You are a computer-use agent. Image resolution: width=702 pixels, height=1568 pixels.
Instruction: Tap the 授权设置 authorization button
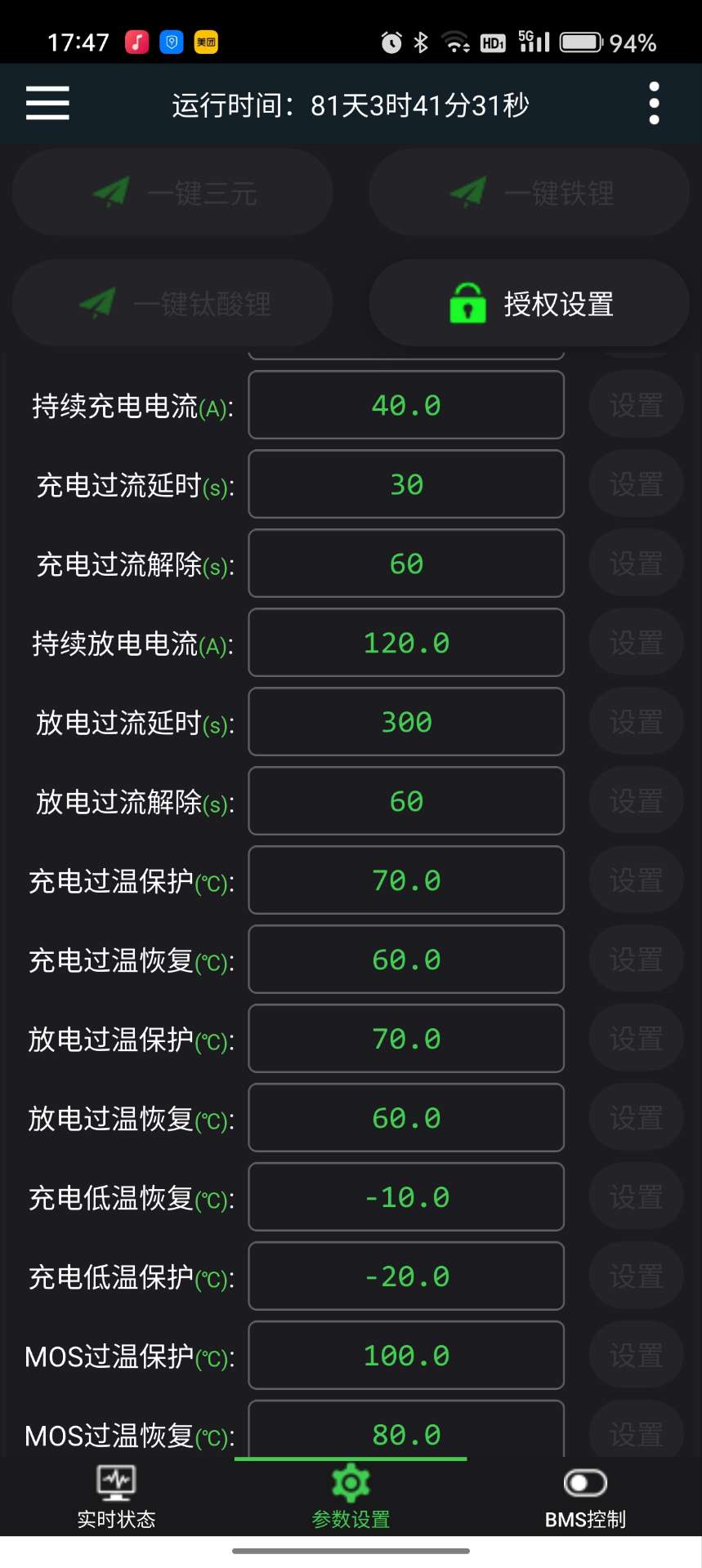click(530, 304)
